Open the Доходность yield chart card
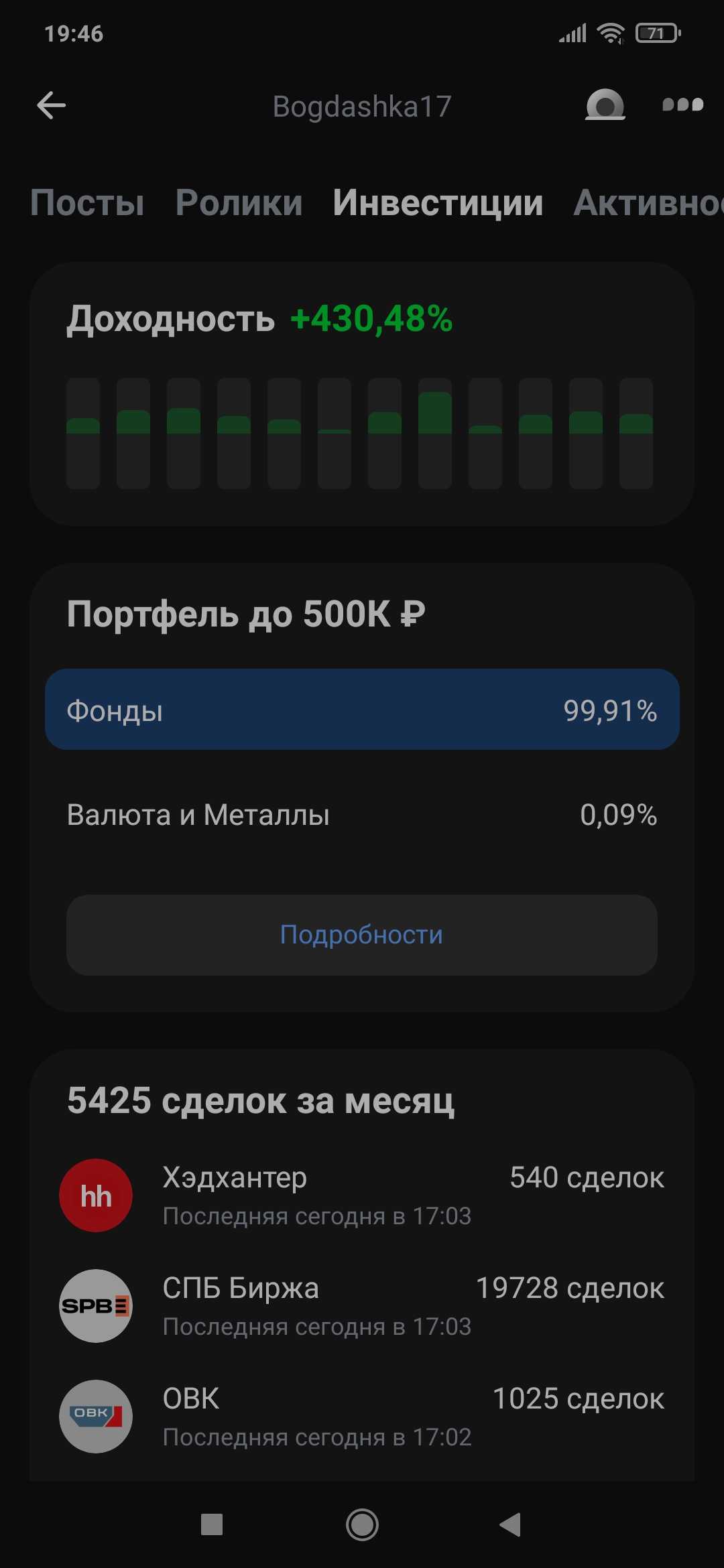724x1568 pixels. [x=361, y=394]
